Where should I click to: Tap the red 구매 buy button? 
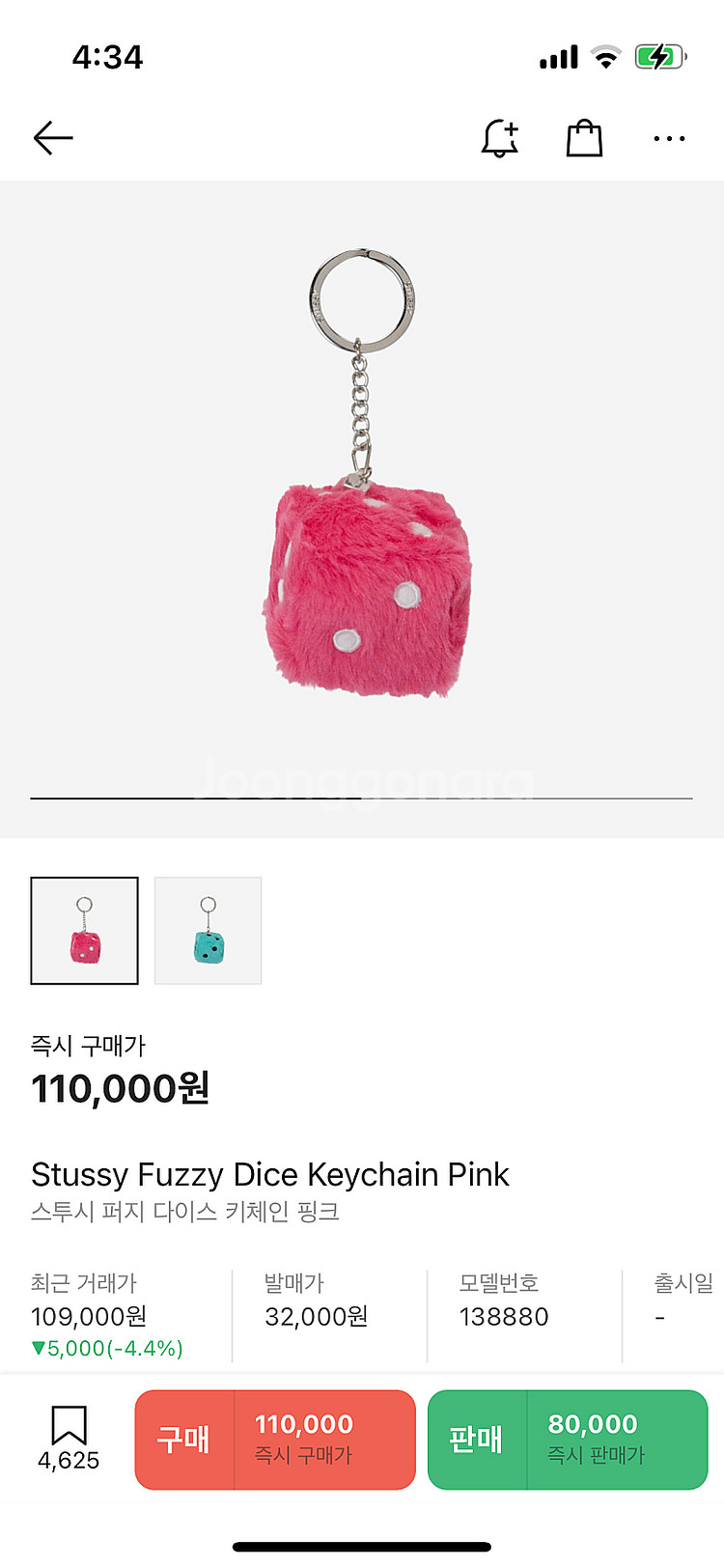point(275,1440)
